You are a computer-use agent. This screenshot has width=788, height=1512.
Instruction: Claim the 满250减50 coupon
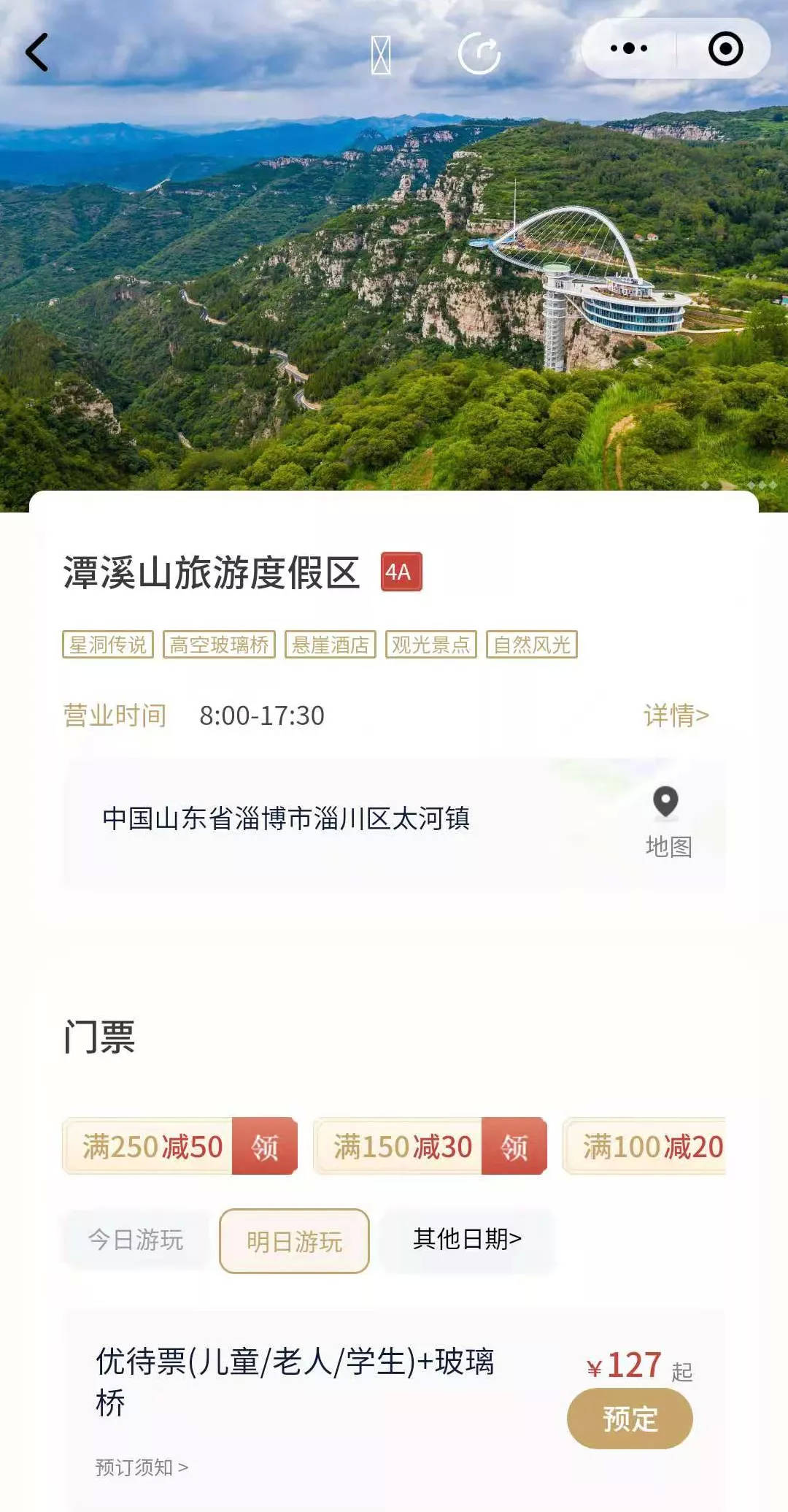(x=264, y=1146)
